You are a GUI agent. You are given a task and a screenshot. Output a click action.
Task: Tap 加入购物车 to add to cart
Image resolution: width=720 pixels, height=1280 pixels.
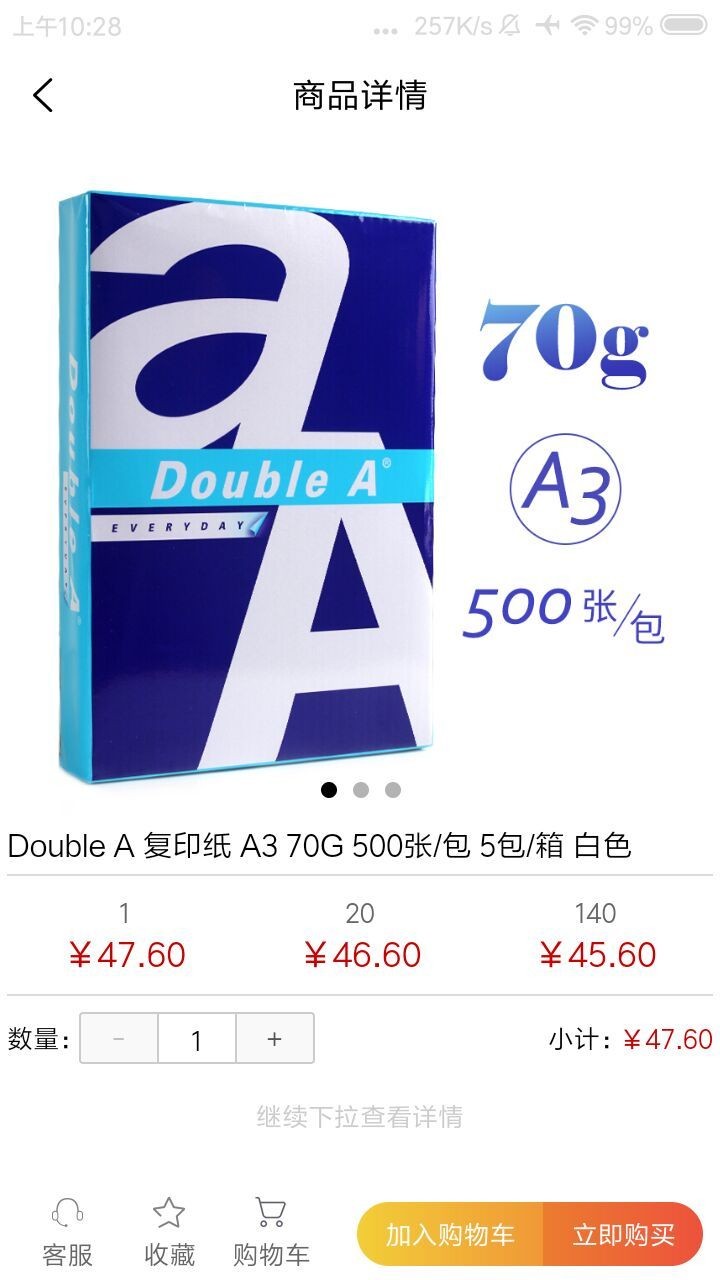click(450, 1235)
